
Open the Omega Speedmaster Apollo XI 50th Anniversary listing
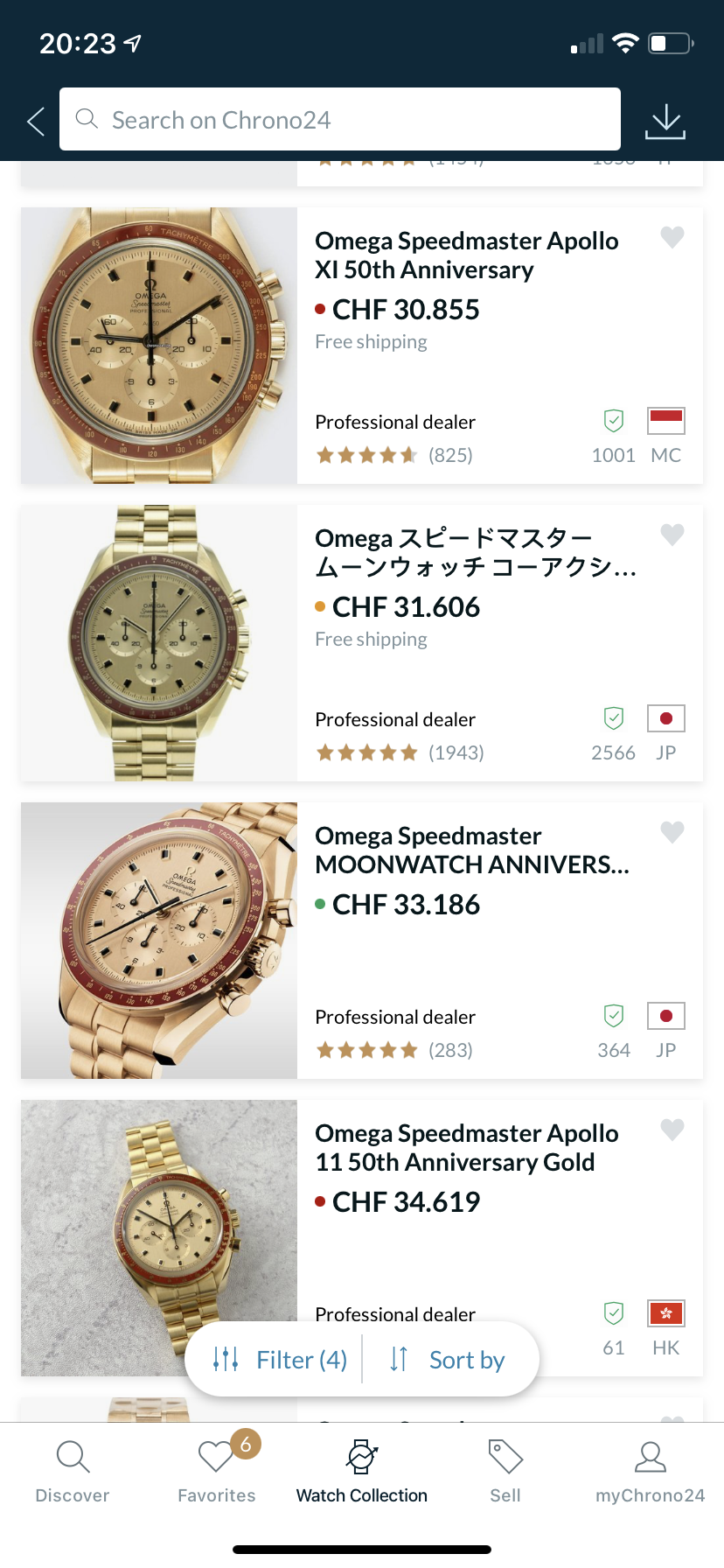[466, 255]
